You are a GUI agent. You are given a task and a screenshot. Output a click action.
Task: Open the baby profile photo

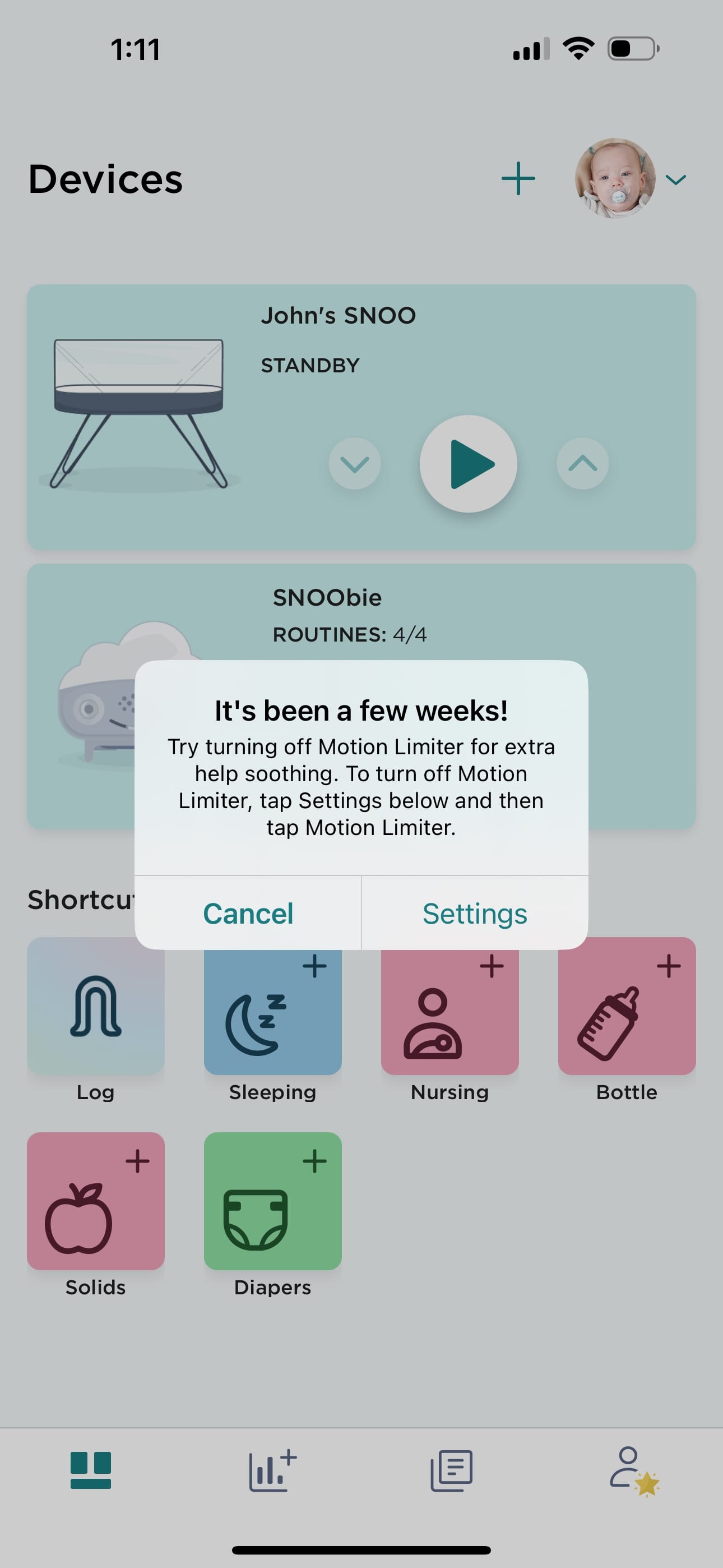[615, 178]
